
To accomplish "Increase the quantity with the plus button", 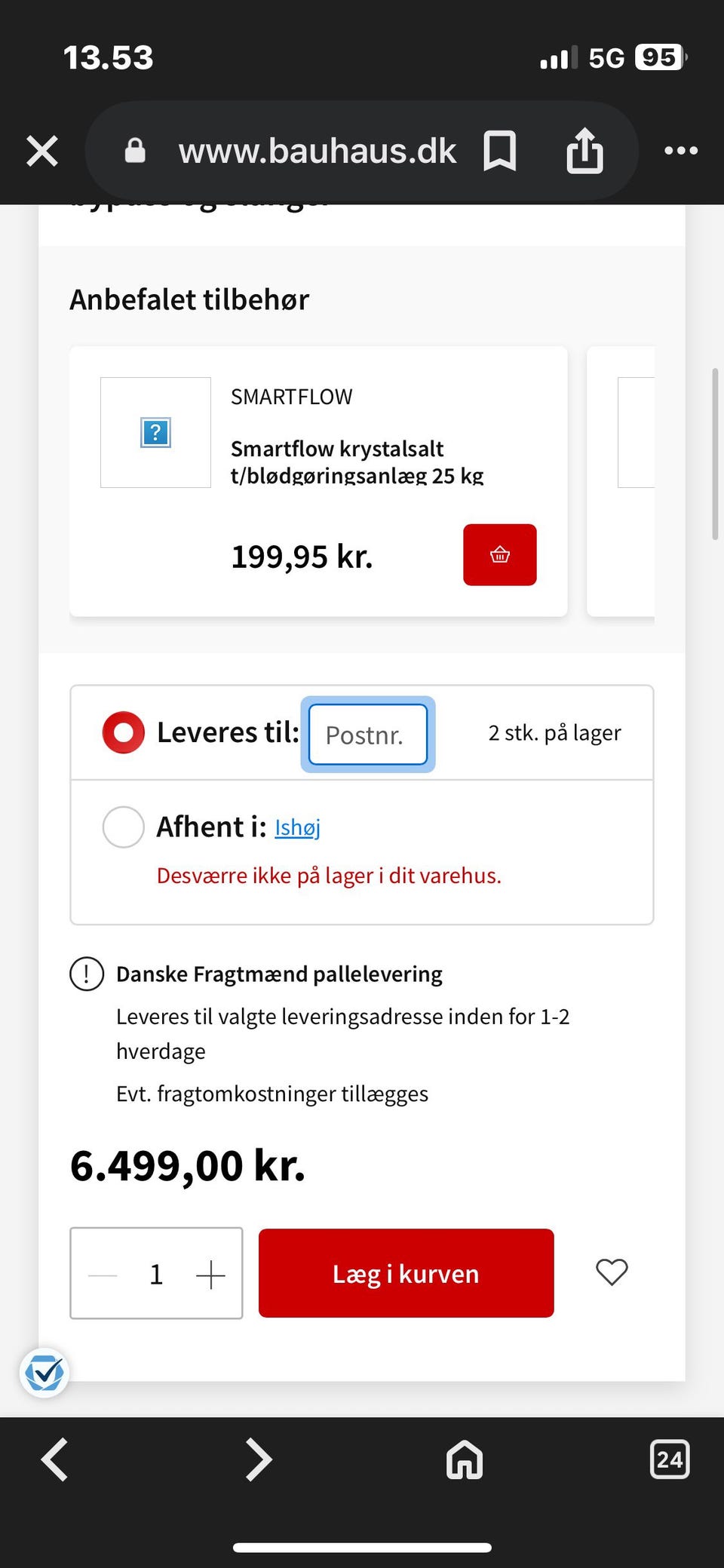I will tap(210, 1275).
